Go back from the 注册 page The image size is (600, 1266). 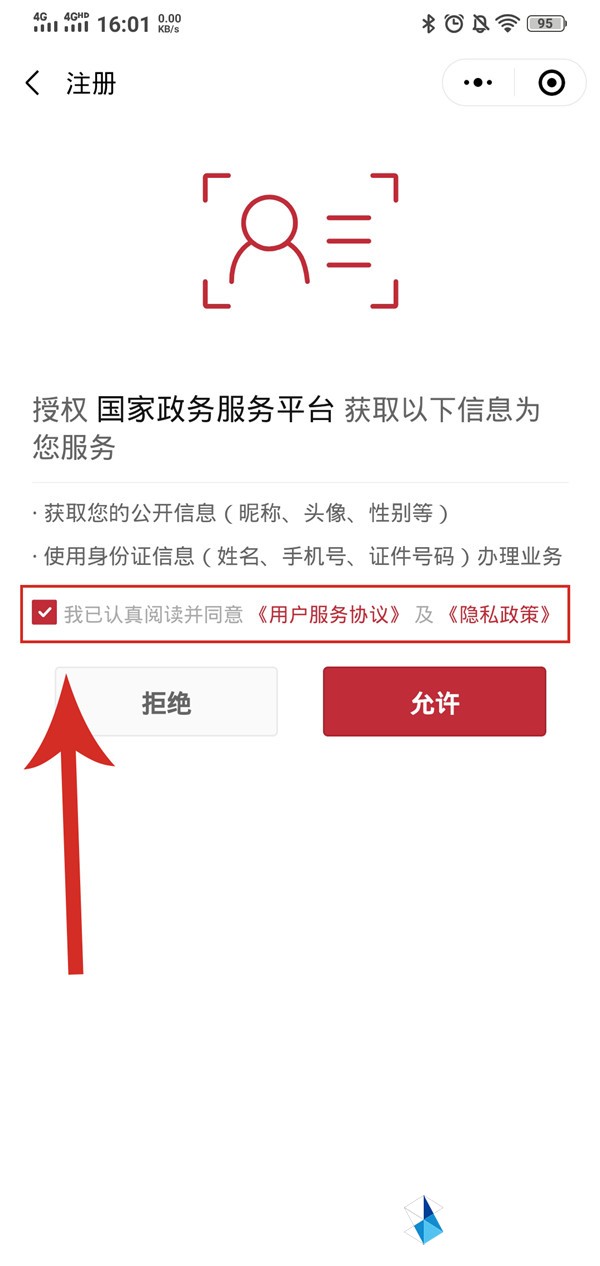coord(33,83)
